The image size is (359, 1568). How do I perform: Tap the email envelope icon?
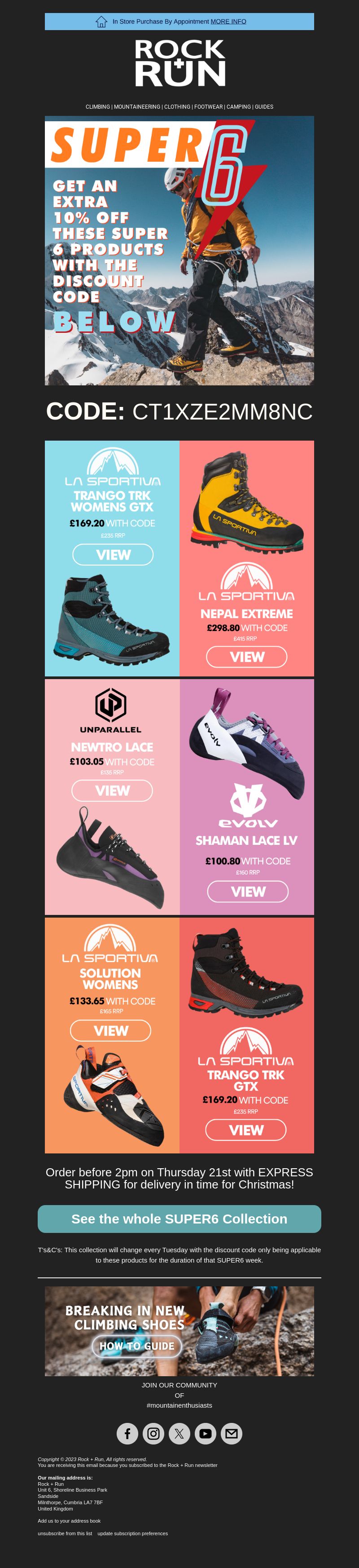(232, 1434)
